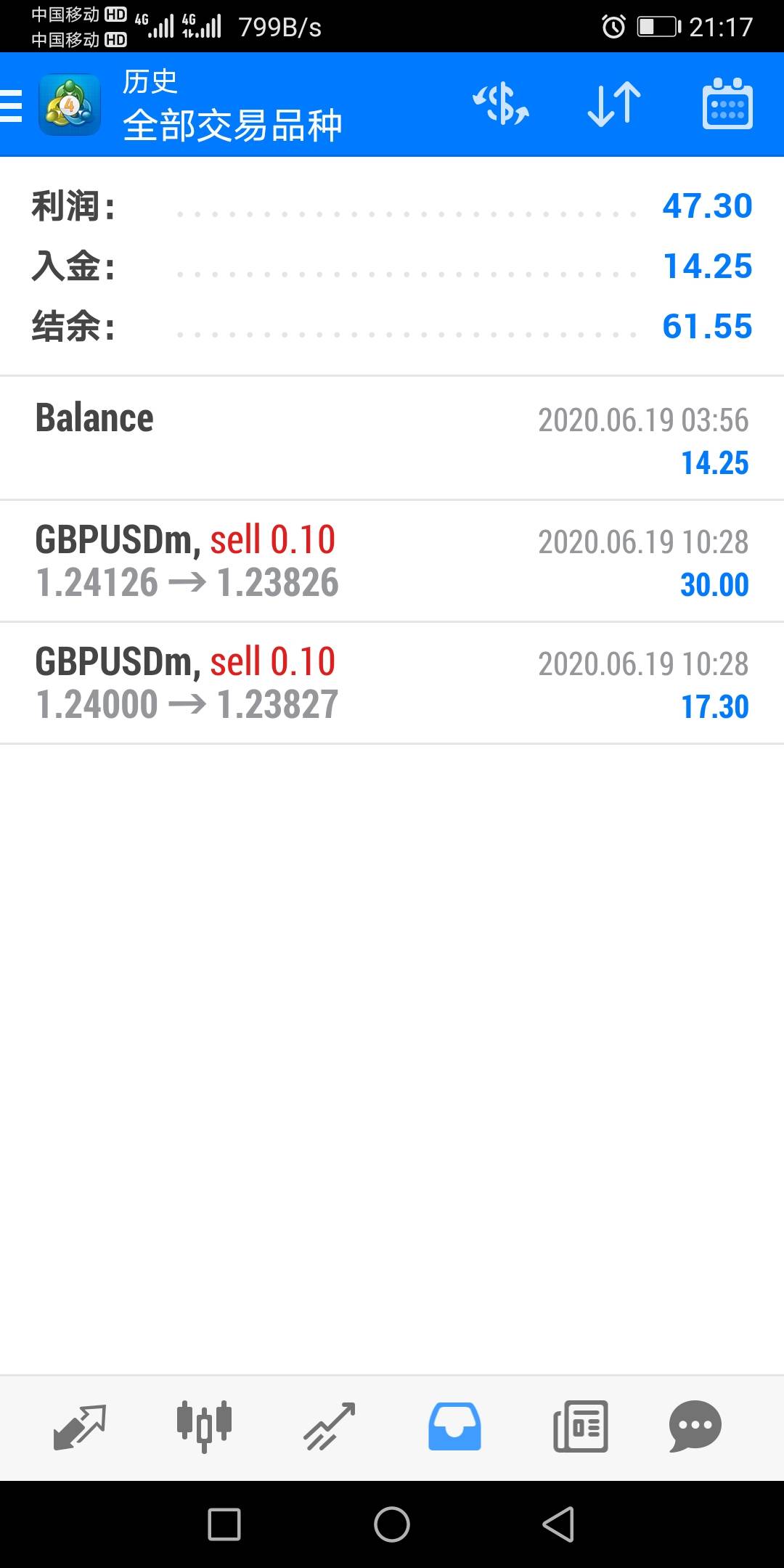784x1568 pixels.
Task: Switch to the quotes tab
Action: point(80,1426)
